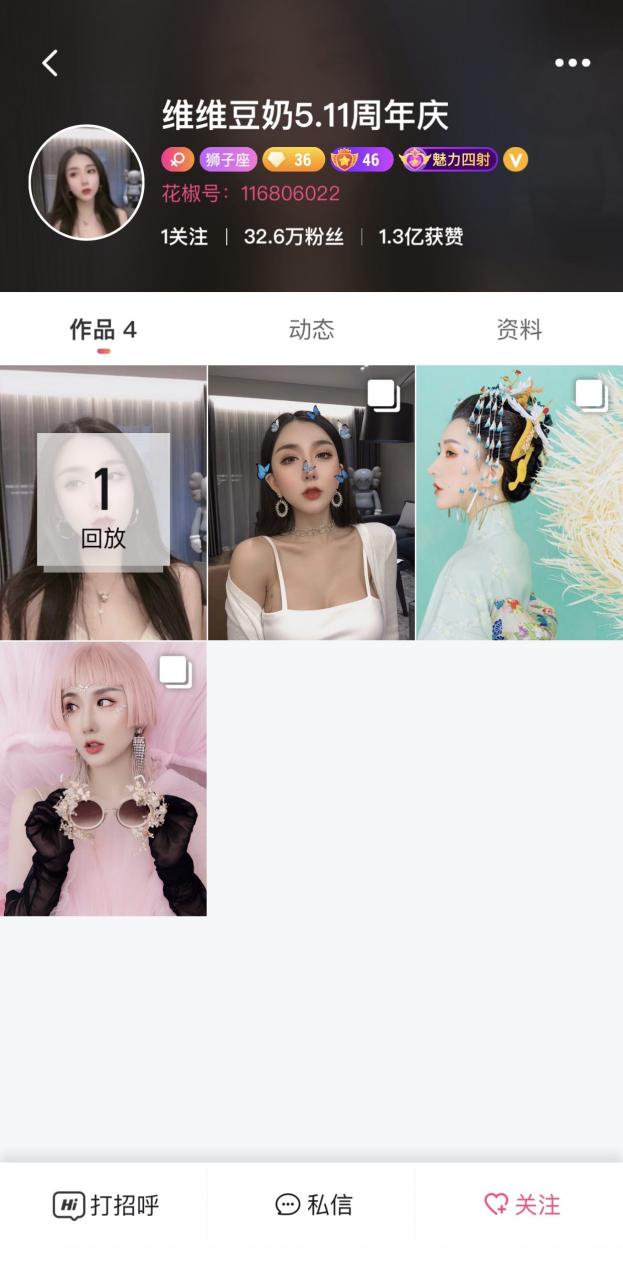The image size is (623, 1280).
Task: Go back using the top-left arrow
Action: (50, 63)
